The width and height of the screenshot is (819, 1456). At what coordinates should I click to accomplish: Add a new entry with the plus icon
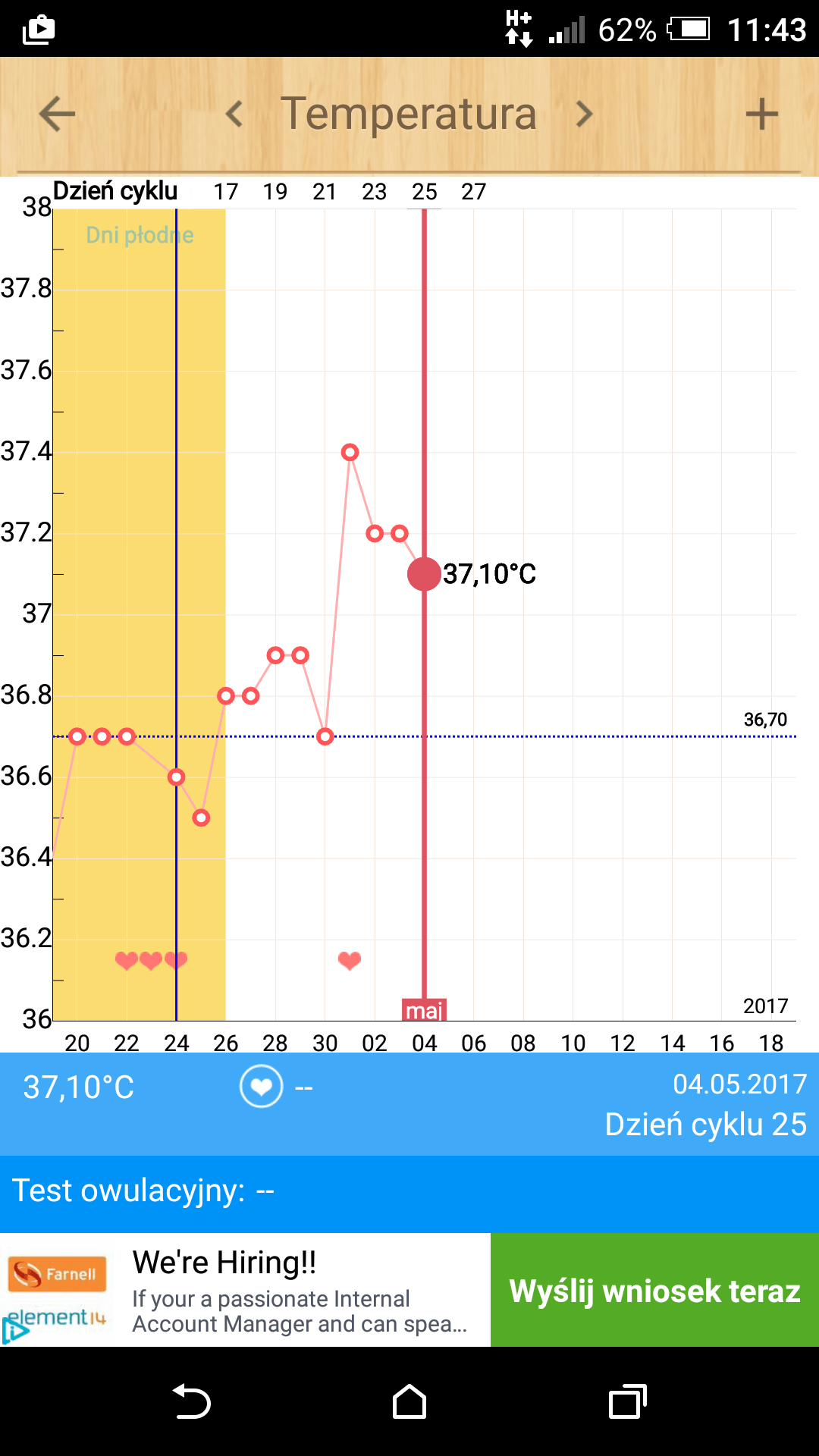[x=761, y=115]
